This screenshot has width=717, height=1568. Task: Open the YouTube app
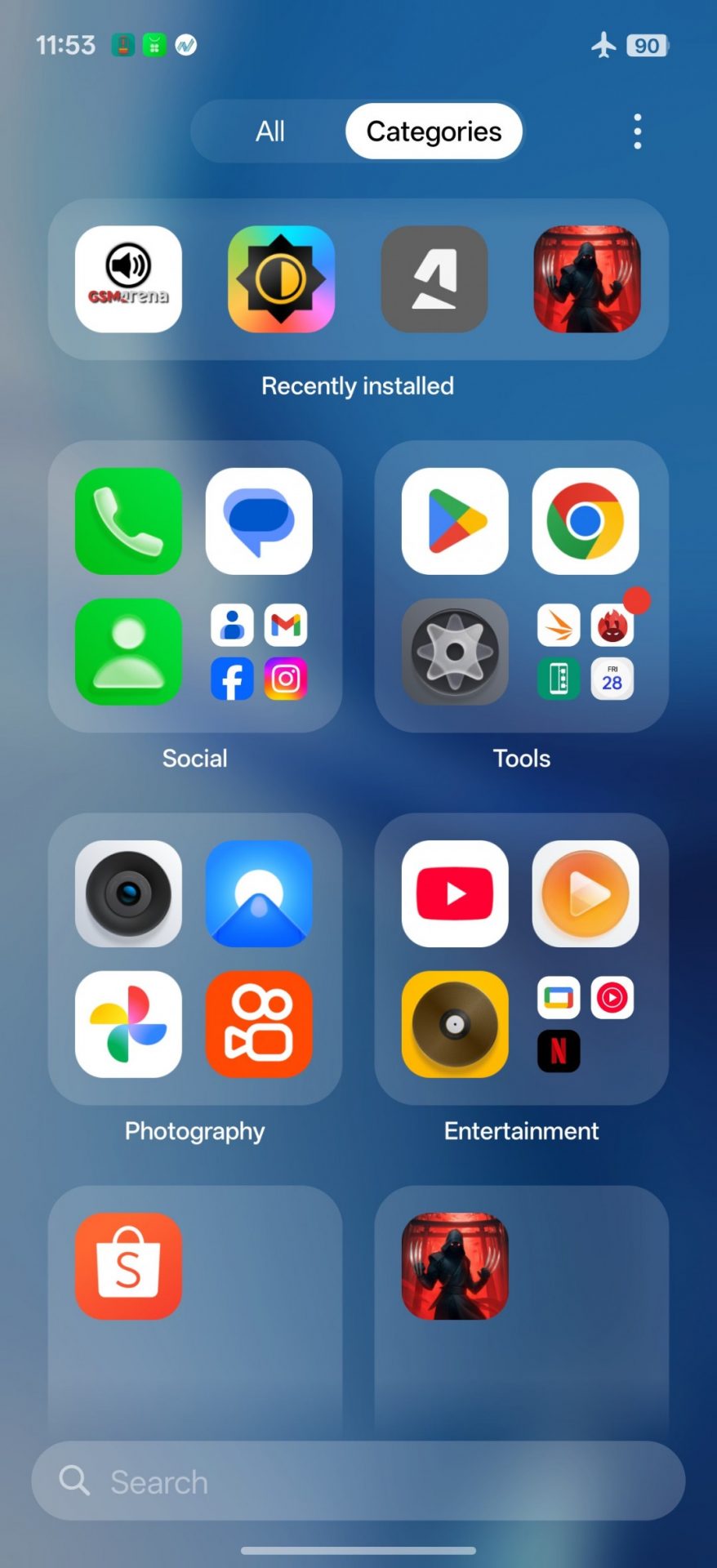455,893
